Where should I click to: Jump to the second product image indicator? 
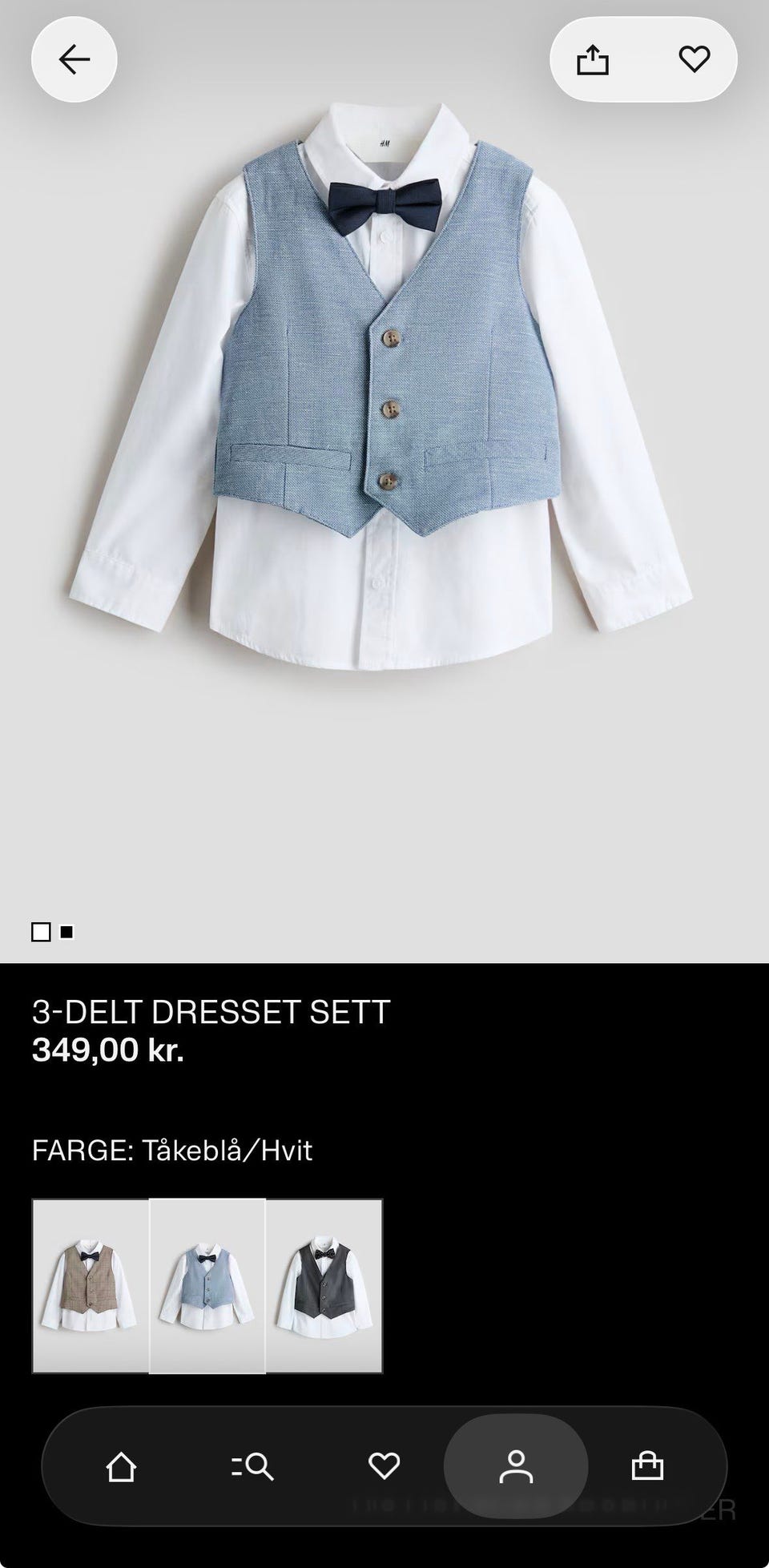66,932
